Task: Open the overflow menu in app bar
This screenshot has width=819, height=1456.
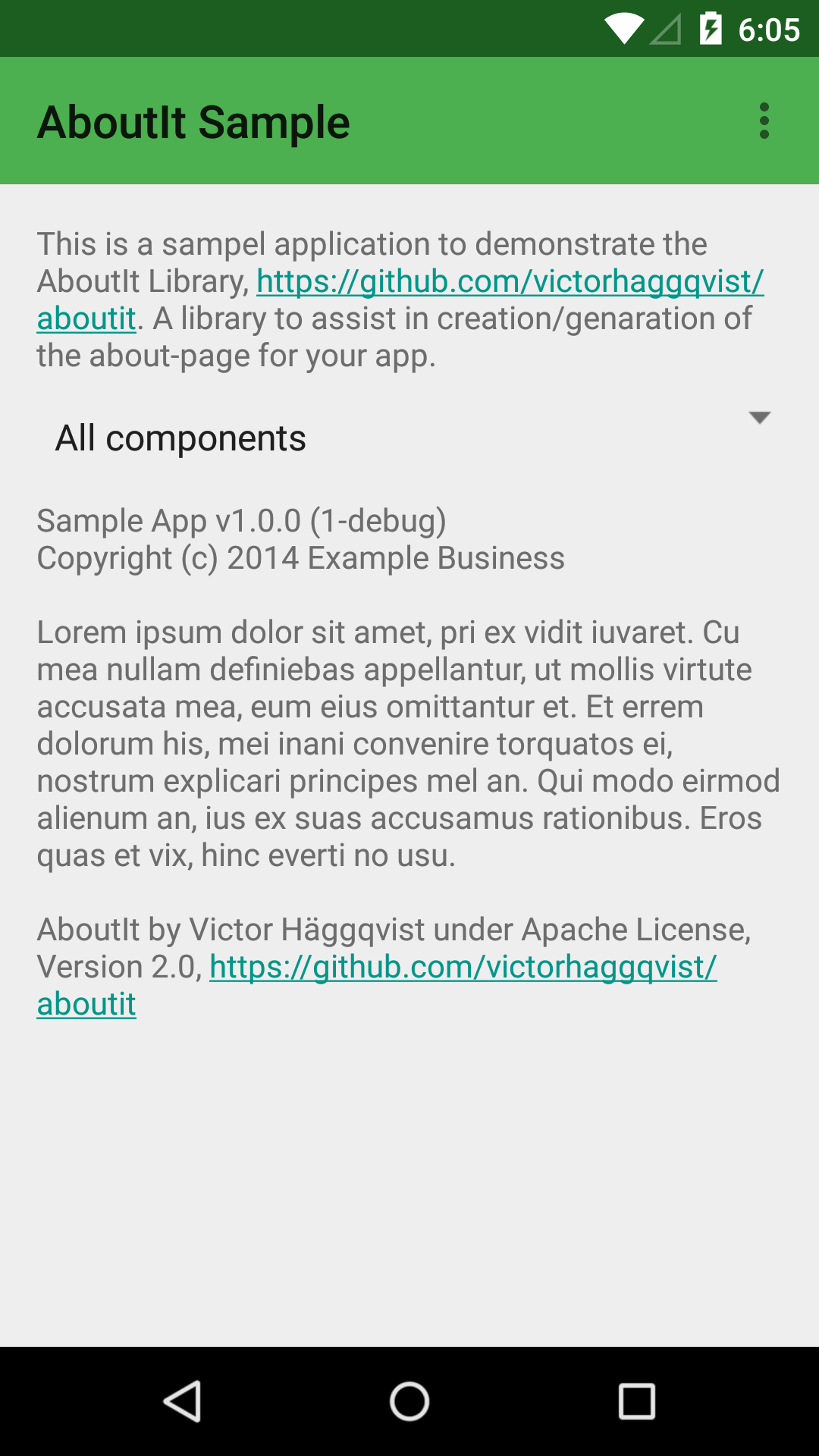Action: 764,121
